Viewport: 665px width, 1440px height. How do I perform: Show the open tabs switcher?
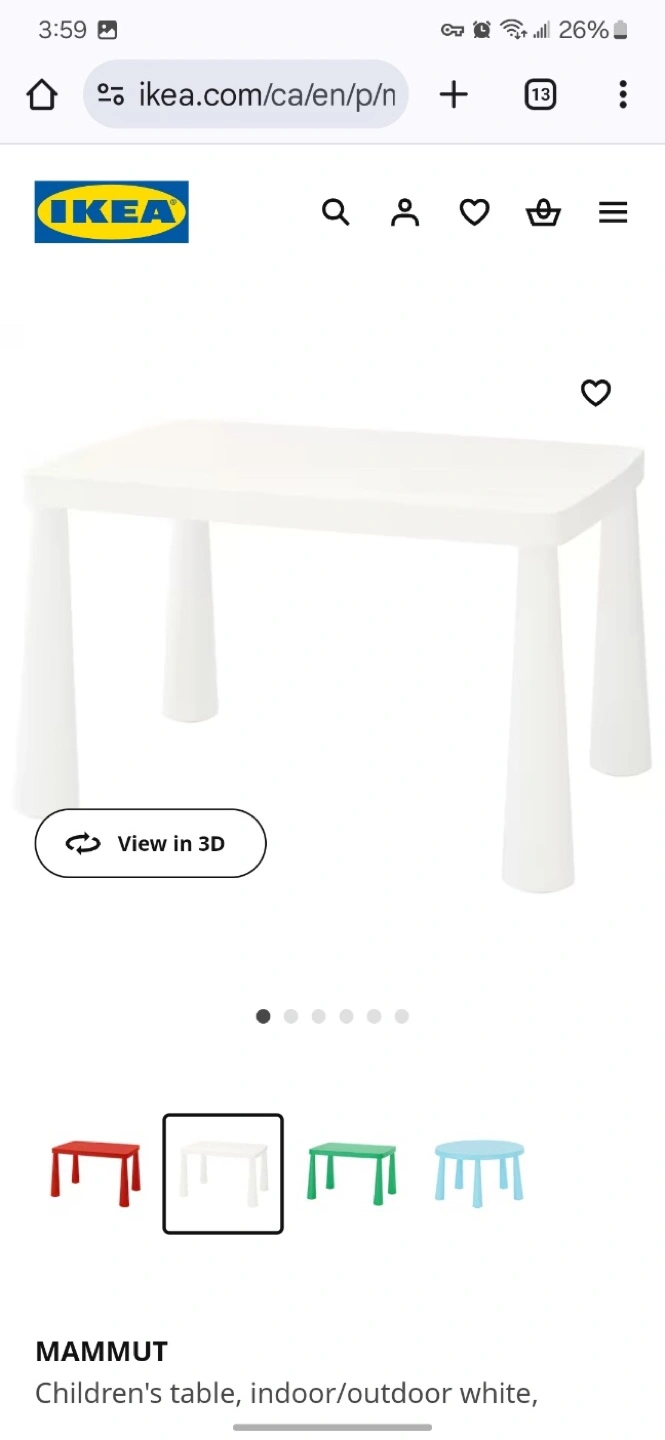click(540, 95)
